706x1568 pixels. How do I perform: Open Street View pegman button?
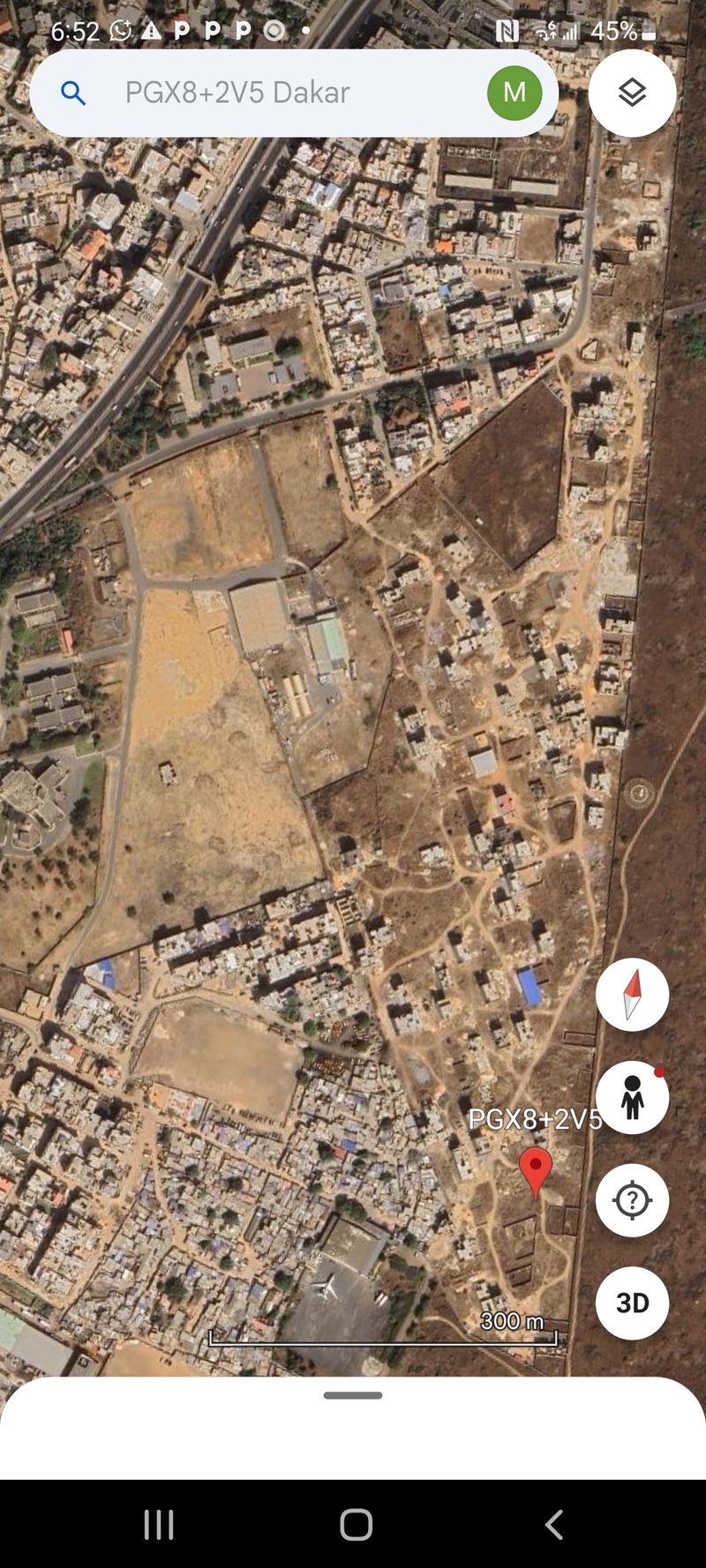[632, 1097]
